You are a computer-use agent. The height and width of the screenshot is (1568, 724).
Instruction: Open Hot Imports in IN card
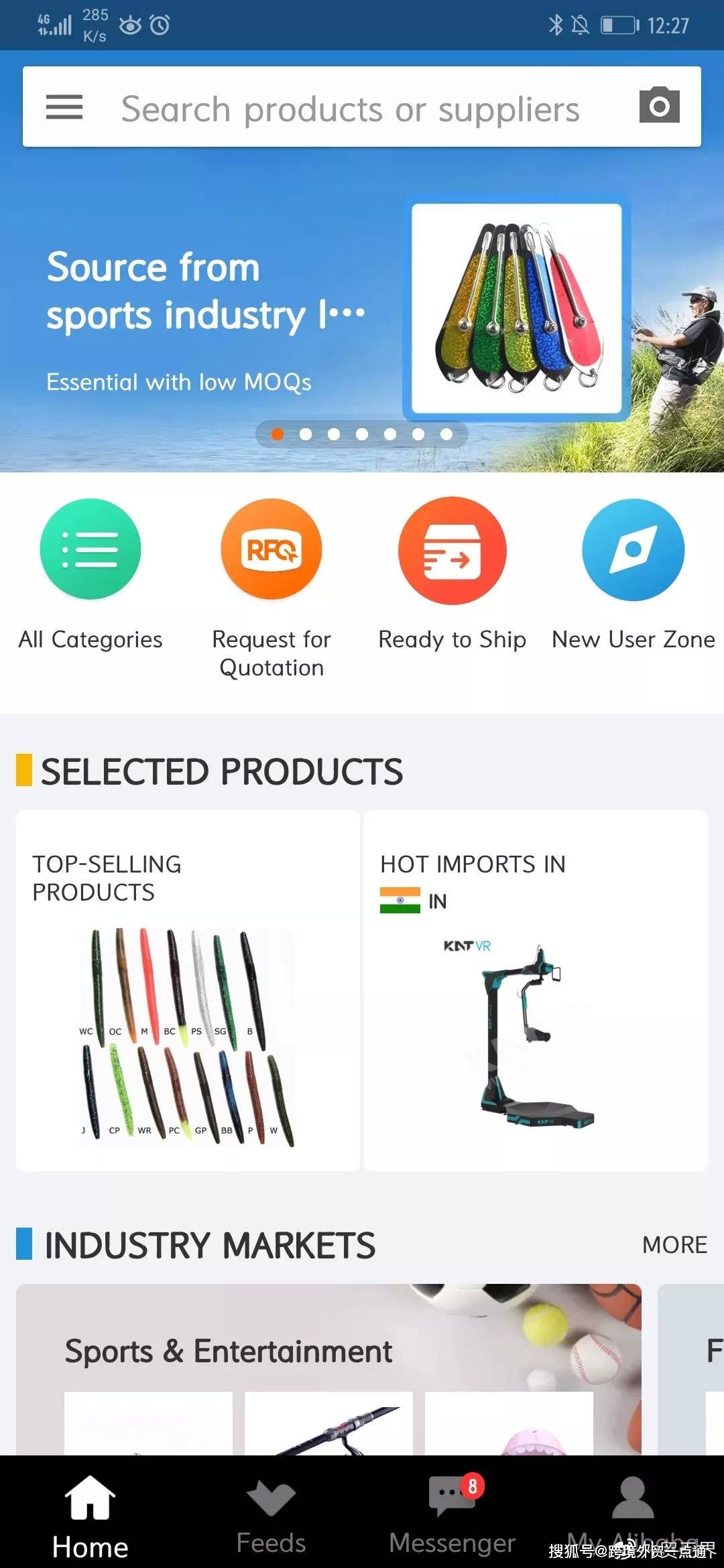[x=536, y=990]
